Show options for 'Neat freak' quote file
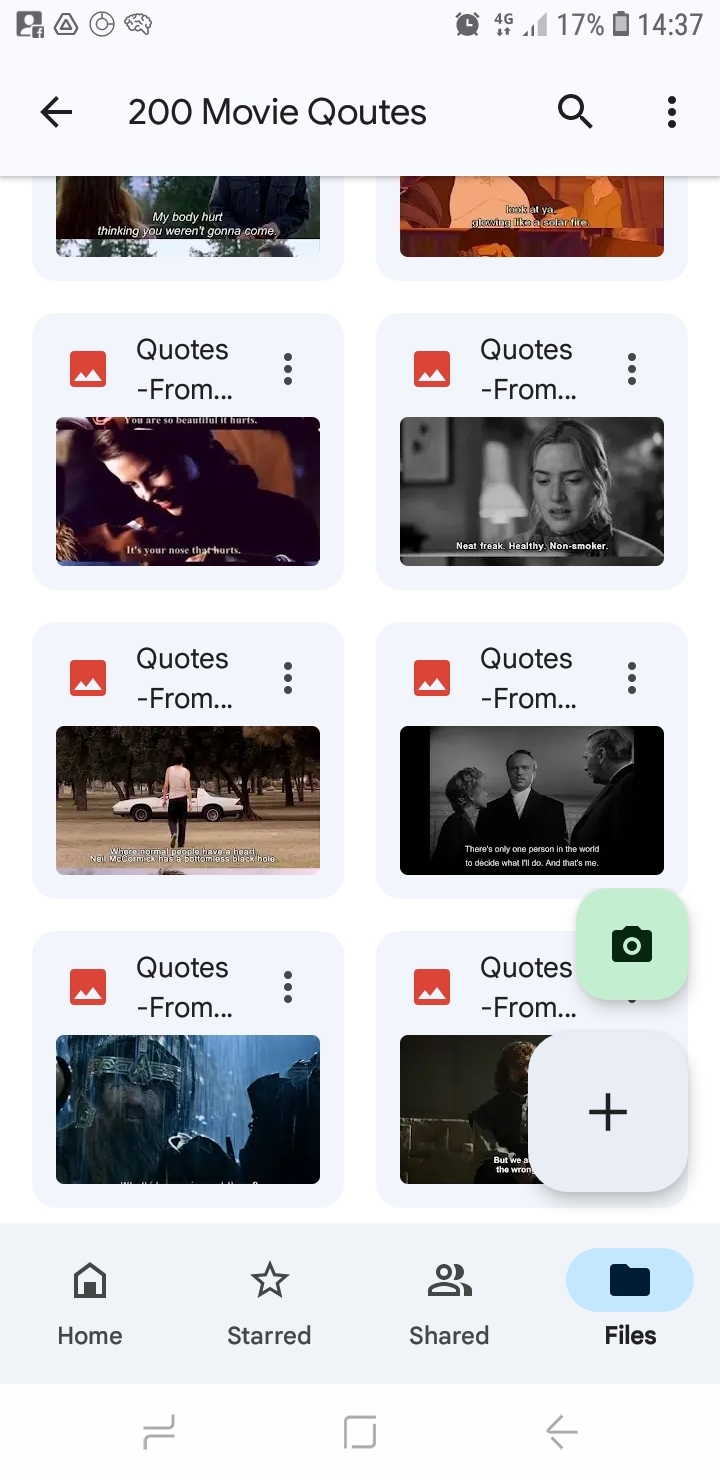This screenshot has width=720, height=1480. 631,369
